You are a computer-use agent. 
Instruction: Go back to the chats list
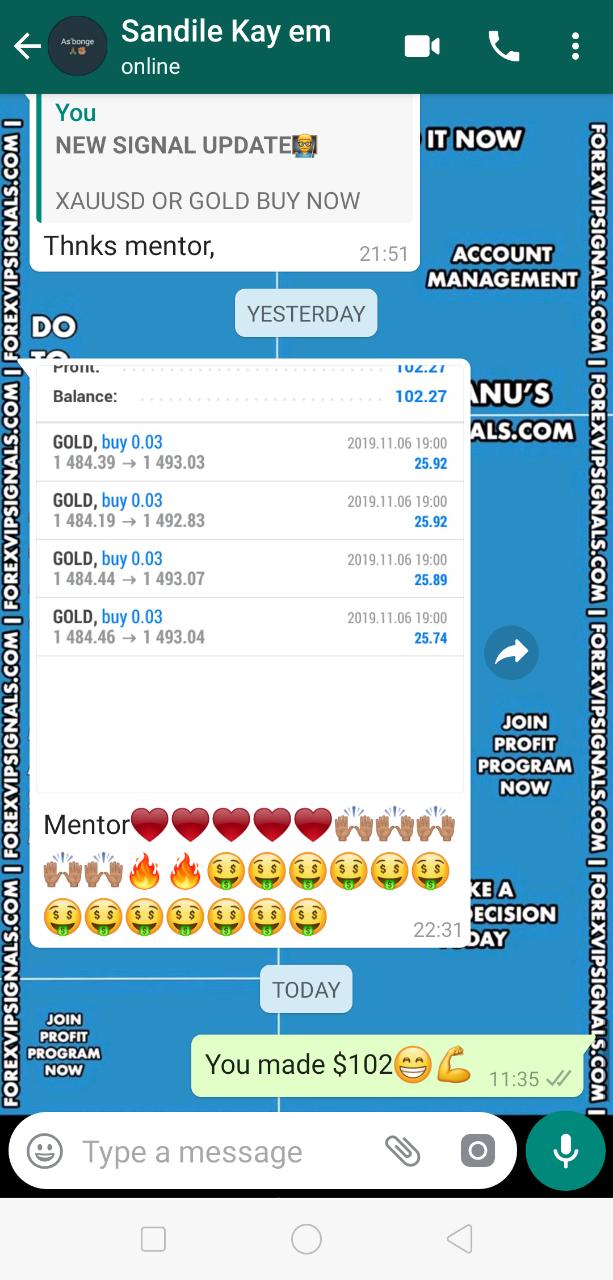tap(26, 47)
